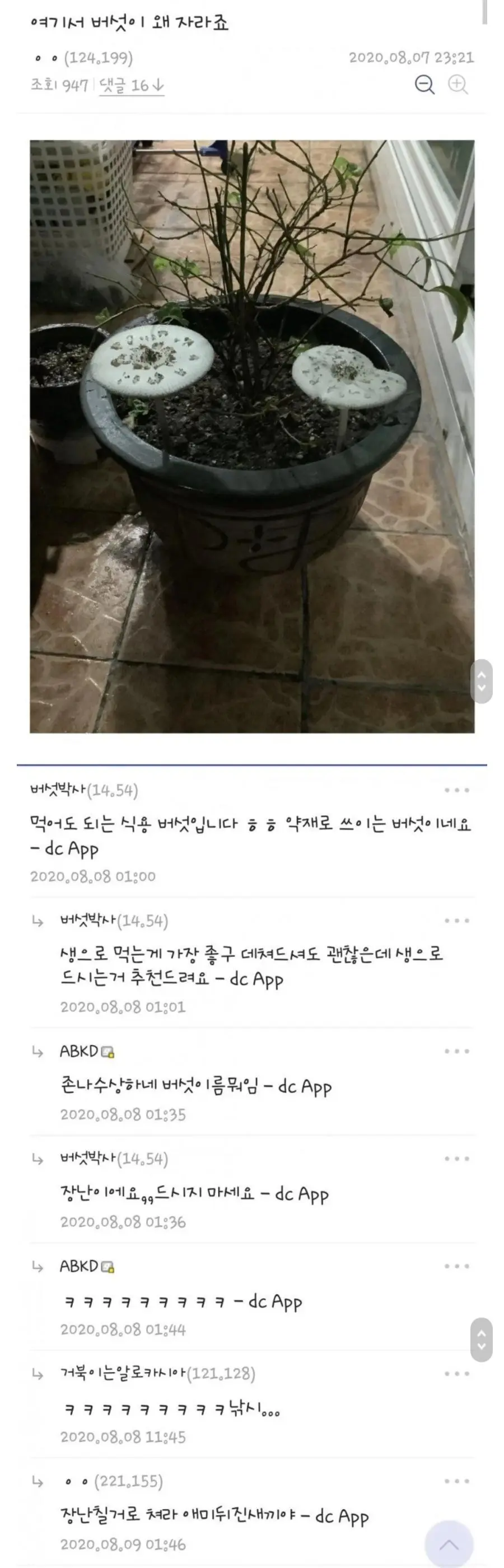Viewport: 504px width, 1568px height.
Task: Open options for the 221.155 reply
Action: point(456,1481)
